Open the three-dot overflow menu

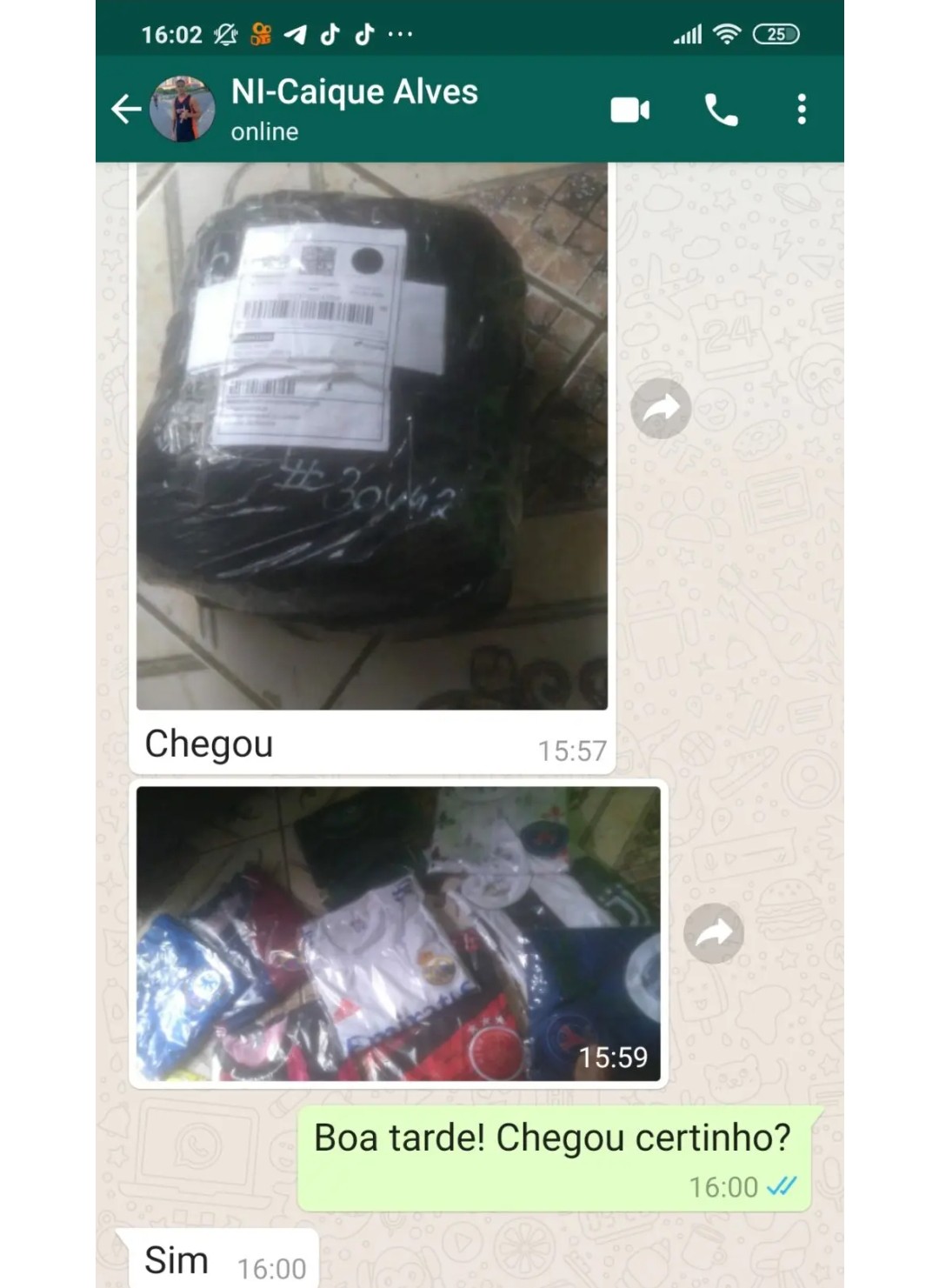coord(801,110)
